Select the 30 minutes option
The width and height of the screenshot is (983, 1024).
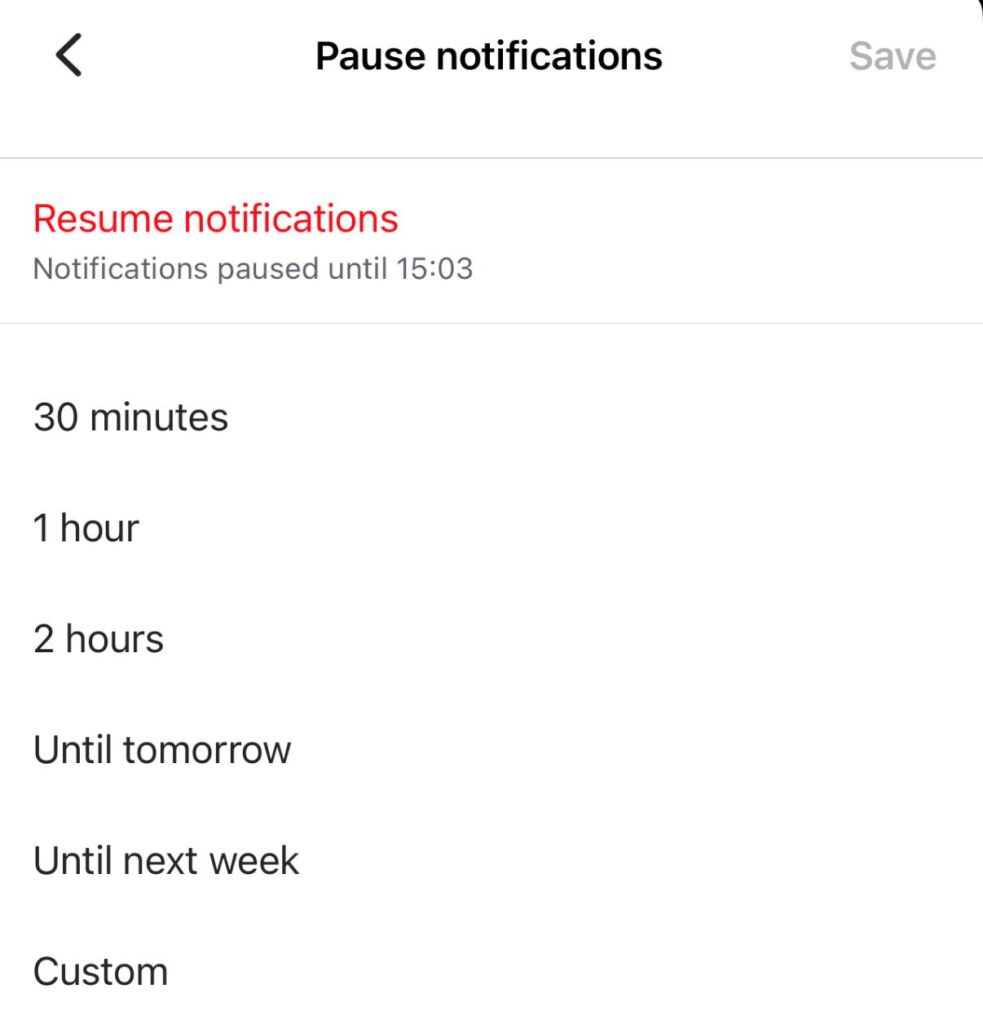131,417
